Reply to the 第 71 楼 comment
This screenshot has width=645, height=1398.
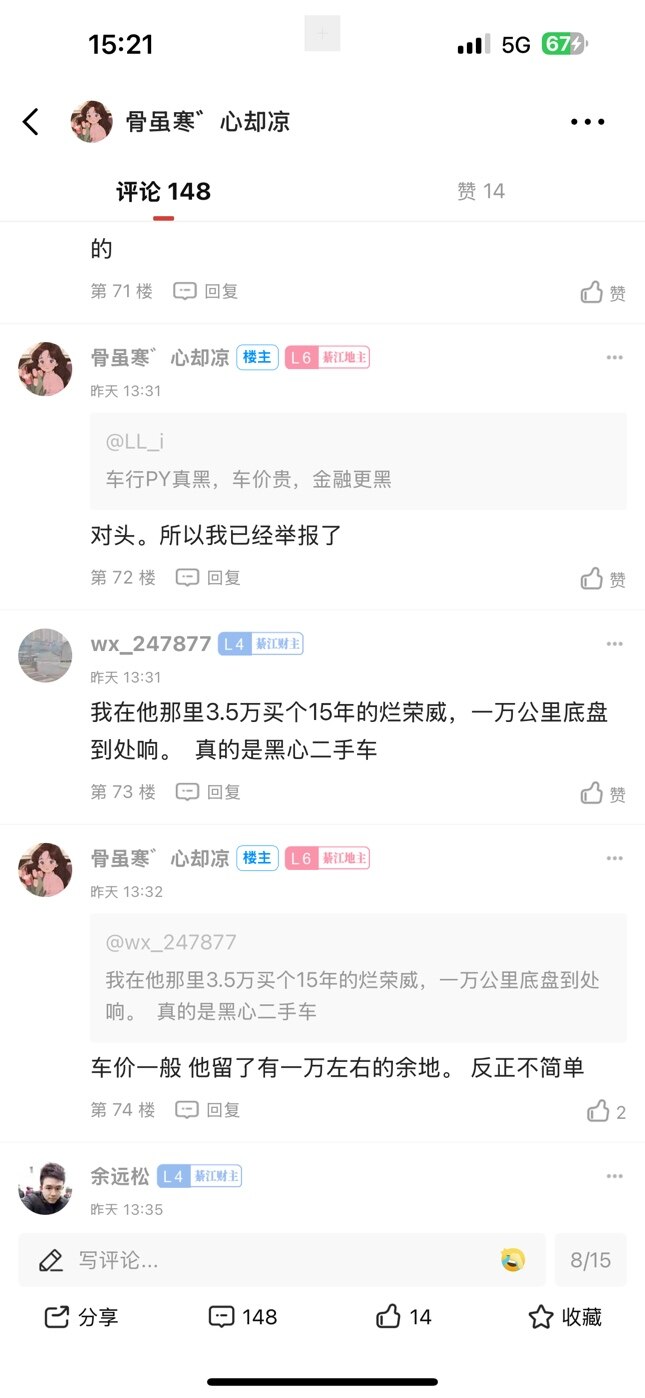click(207, 291)
